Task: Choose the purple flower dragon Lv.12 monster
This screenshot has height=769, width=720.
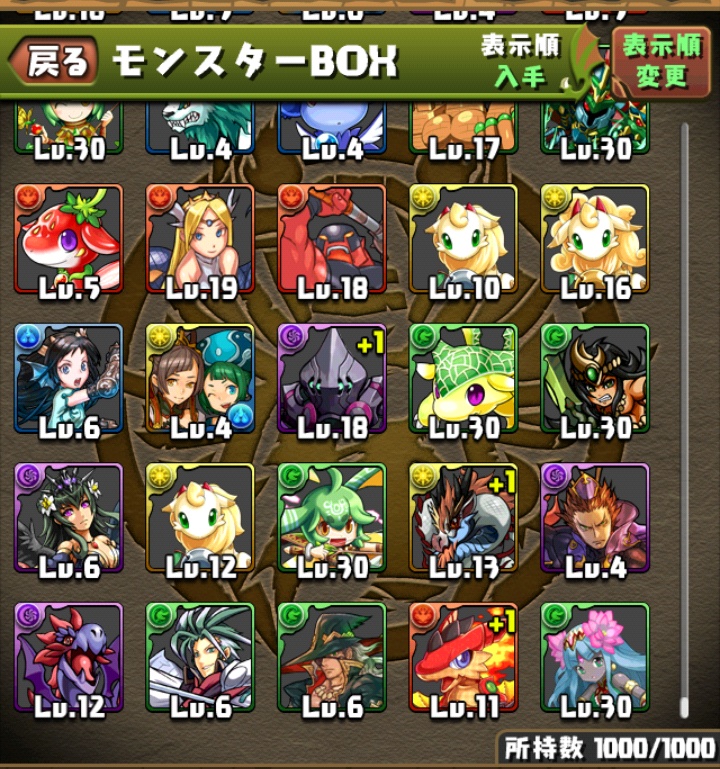Action: (x=68, y=658)
